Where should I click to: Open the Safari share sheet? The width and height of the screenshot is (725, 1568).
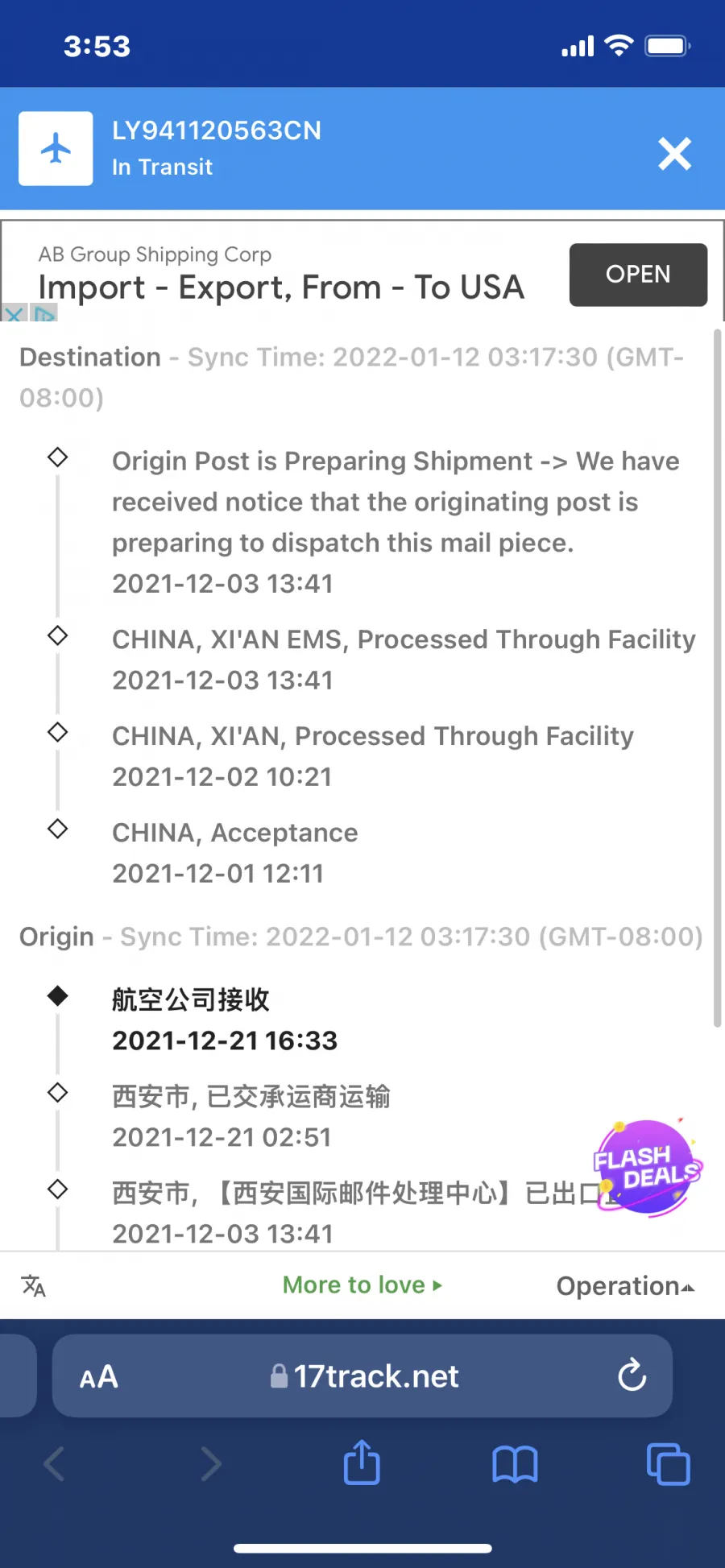(x=362, y=1462)
